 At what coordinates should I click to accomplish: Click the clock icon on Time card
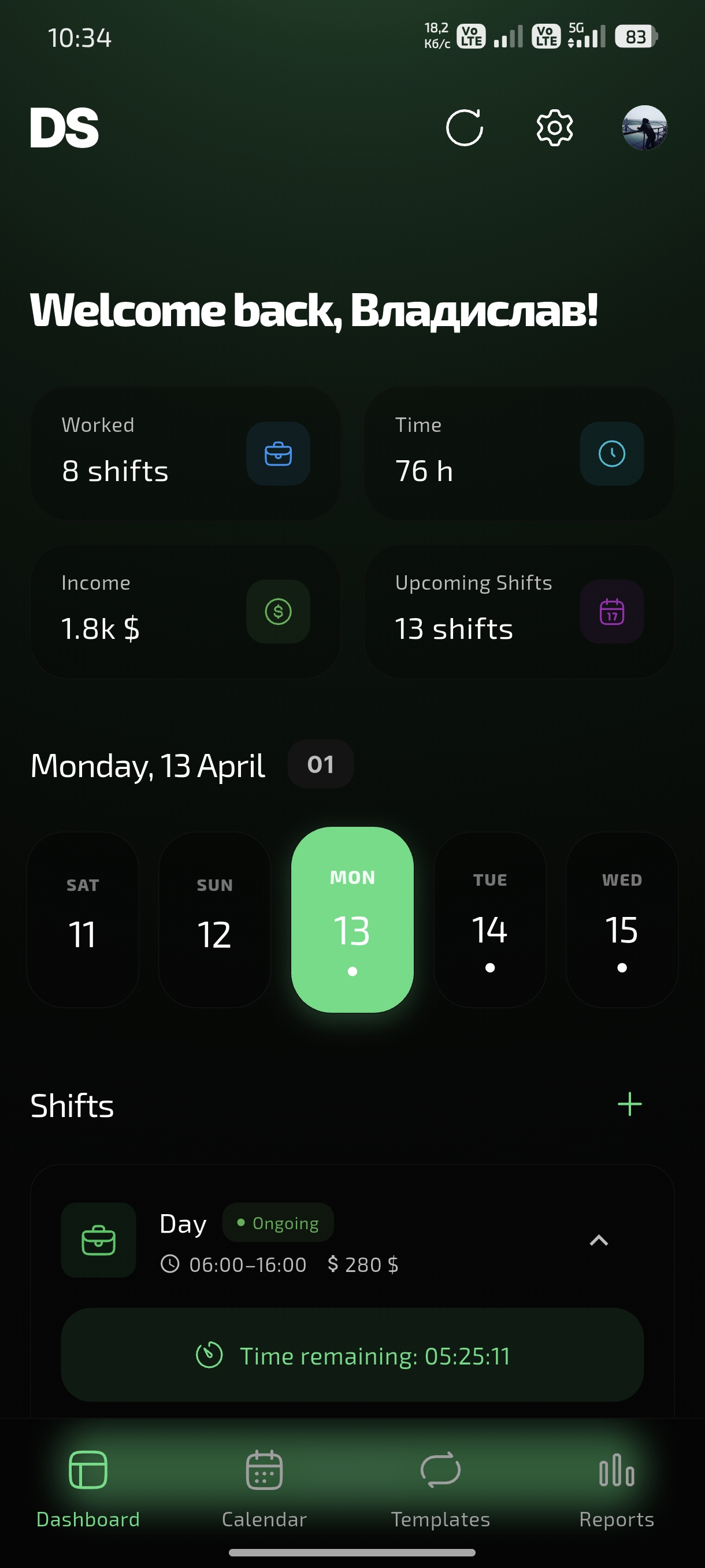[611, 454]
